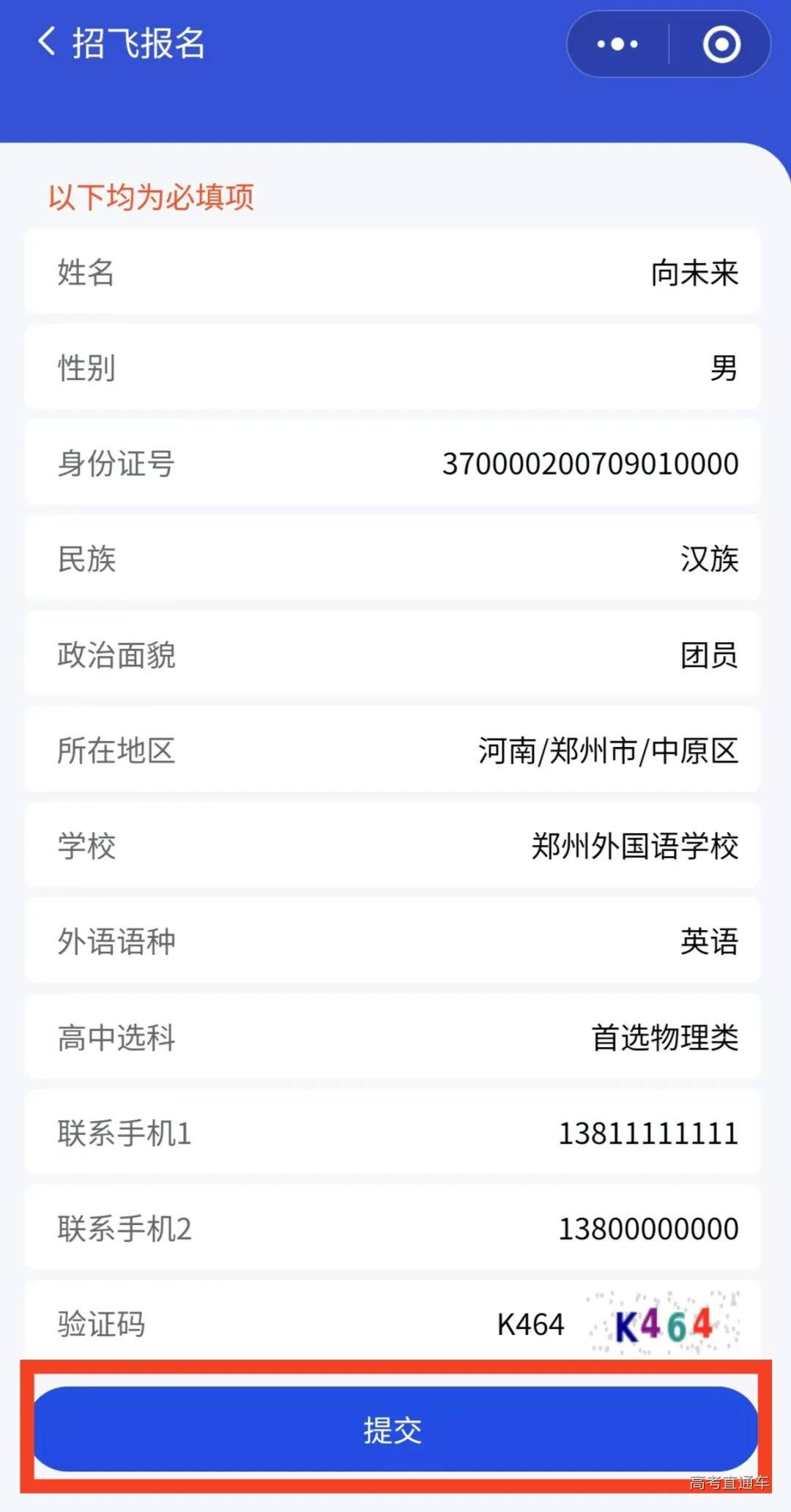791x1512 pixels.
Task: Open the mini program more options menu
Action: click(617, 44)
